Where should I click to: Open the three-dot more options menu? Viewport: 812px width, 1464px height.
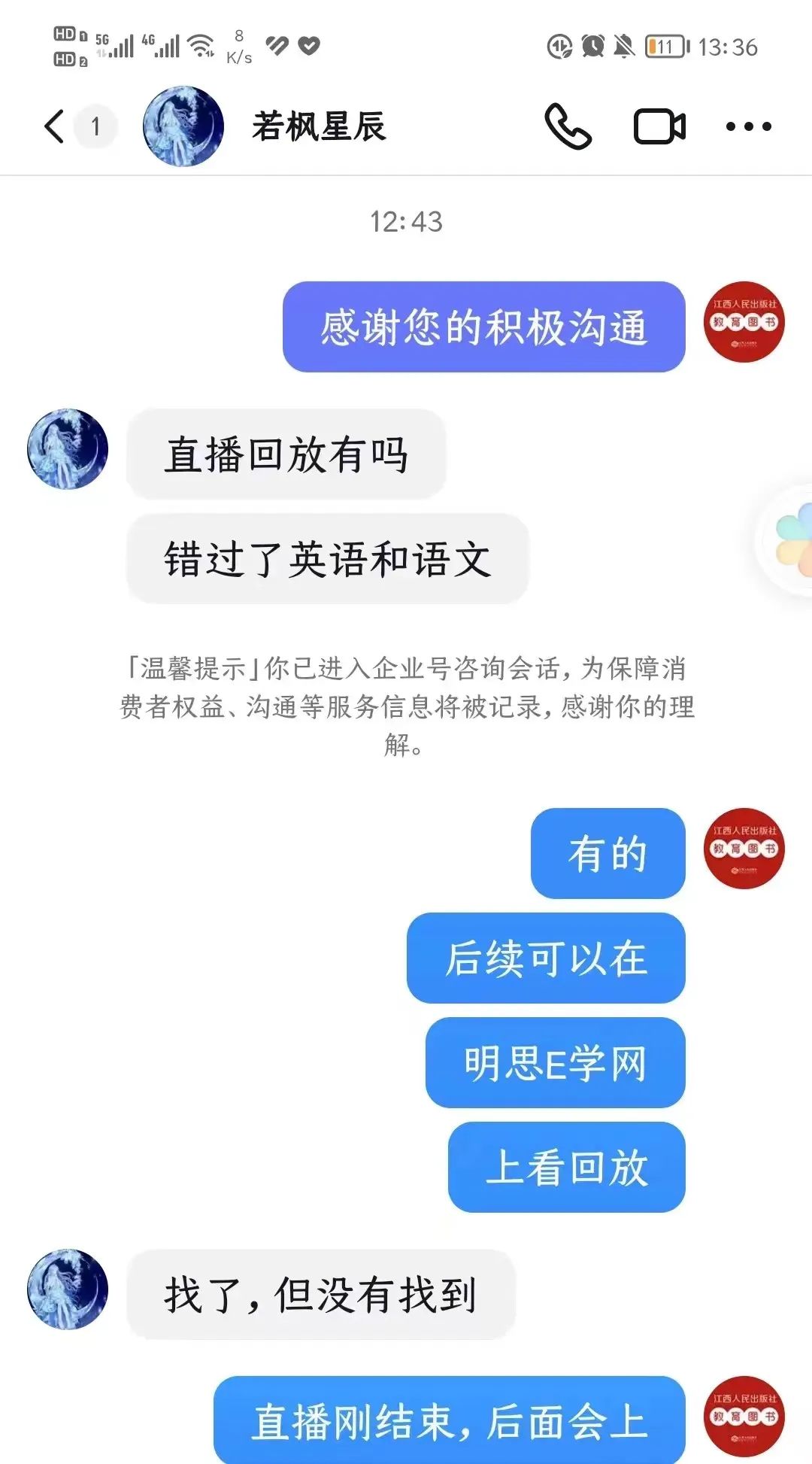tap(748, 126)
